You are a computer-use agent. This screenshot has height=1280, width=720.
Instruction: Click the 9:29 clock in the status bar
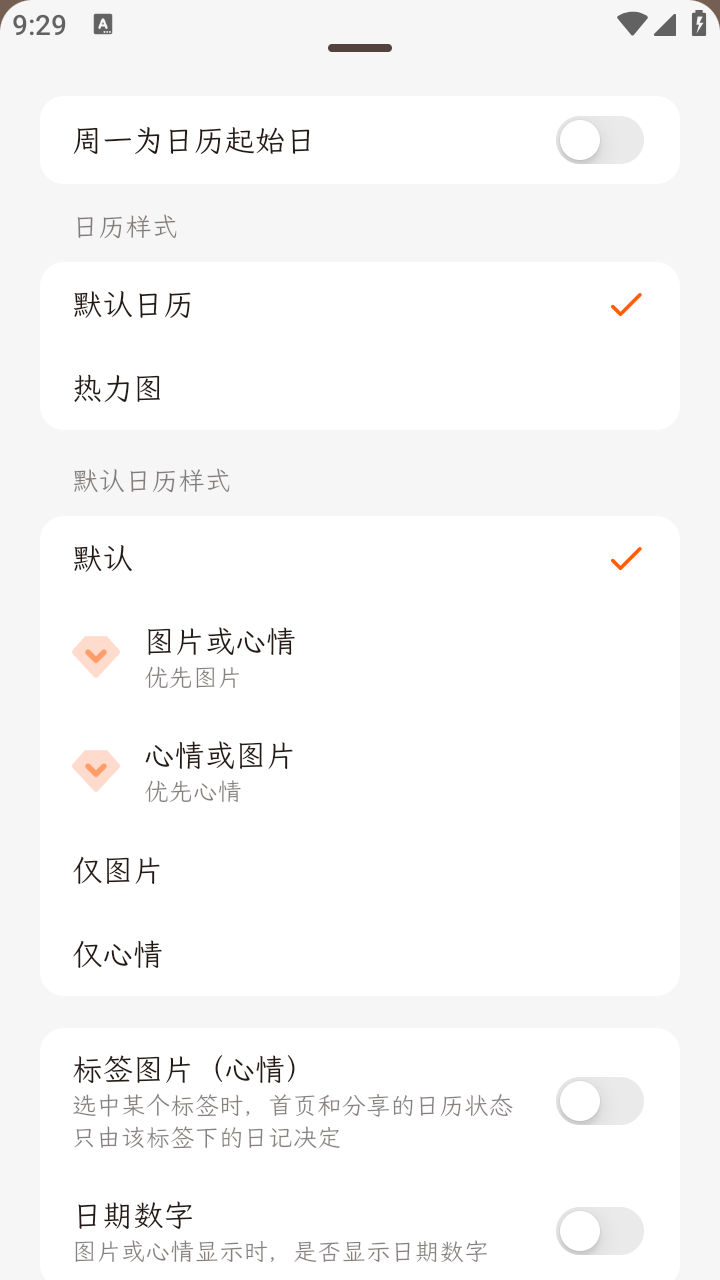(42, 24)
